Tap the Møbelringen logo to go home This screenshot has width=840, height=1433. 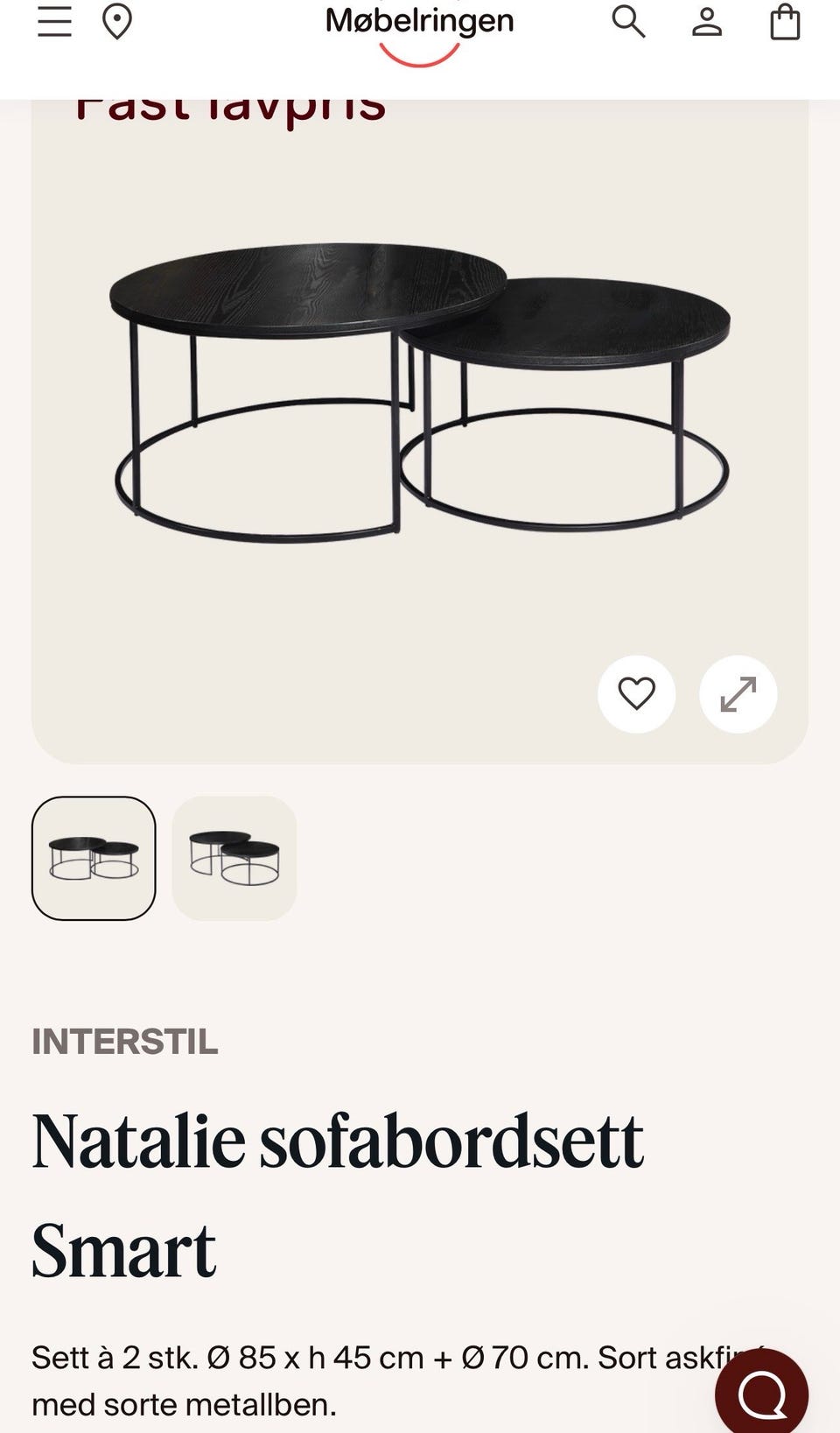pos(419,32)
